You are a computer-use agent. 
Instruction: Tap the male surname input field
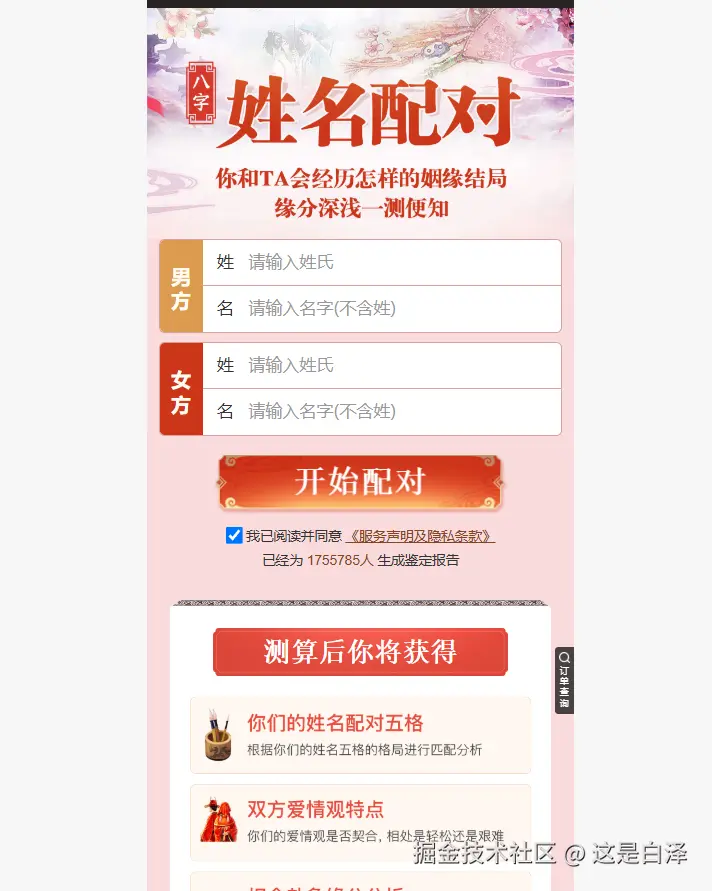tap(400, 262)
